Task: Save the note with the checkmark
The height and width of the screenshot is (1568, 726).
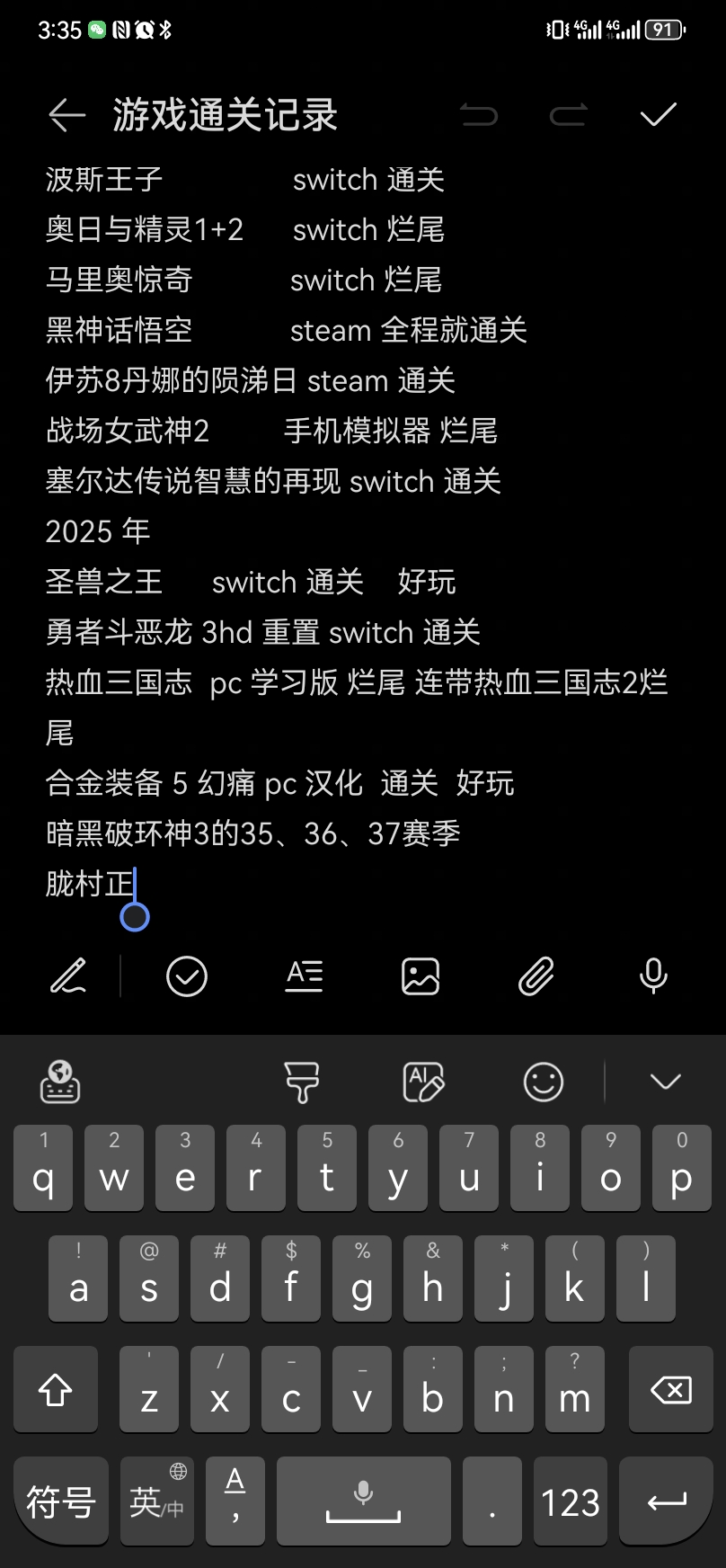Action: pos(658,115)
